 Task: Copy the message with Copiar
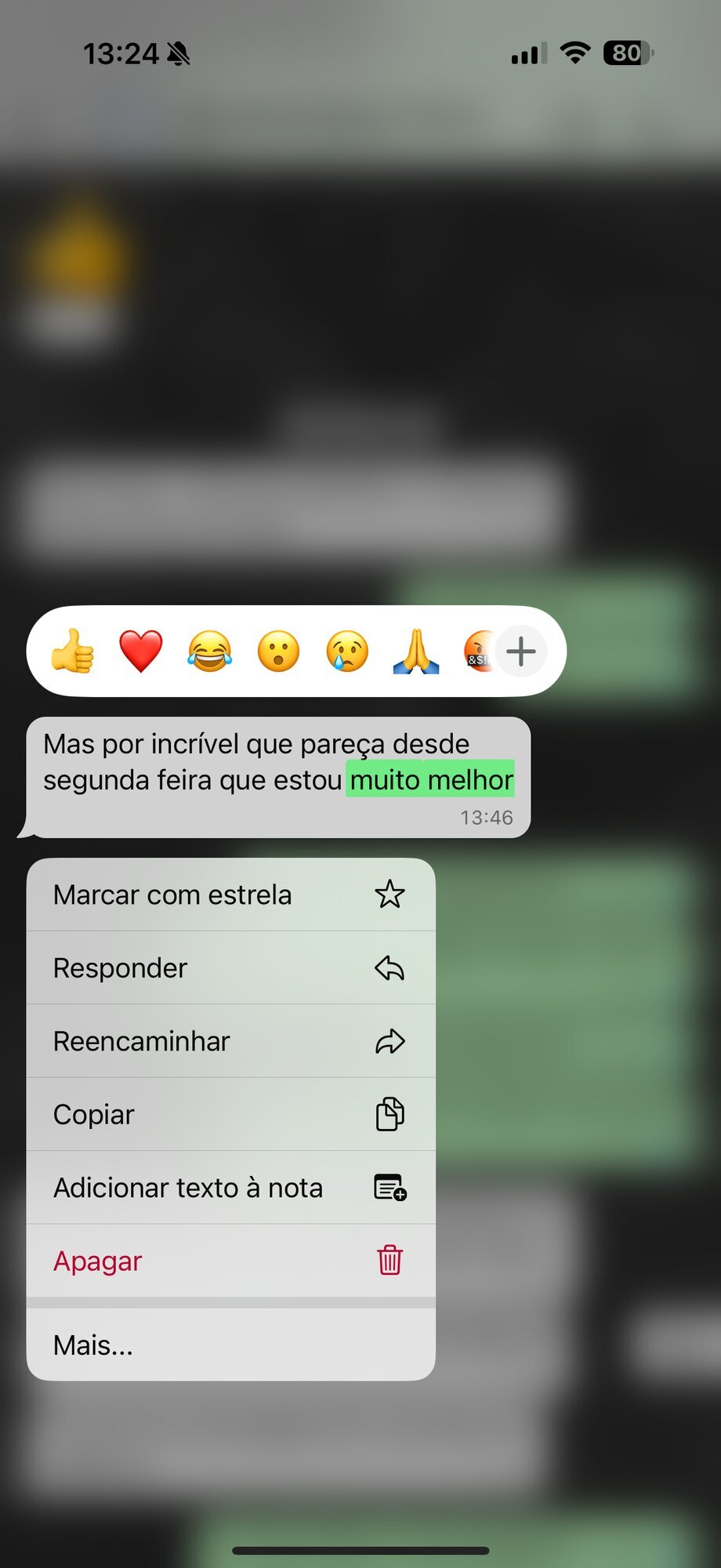[x=230, y=1114]
